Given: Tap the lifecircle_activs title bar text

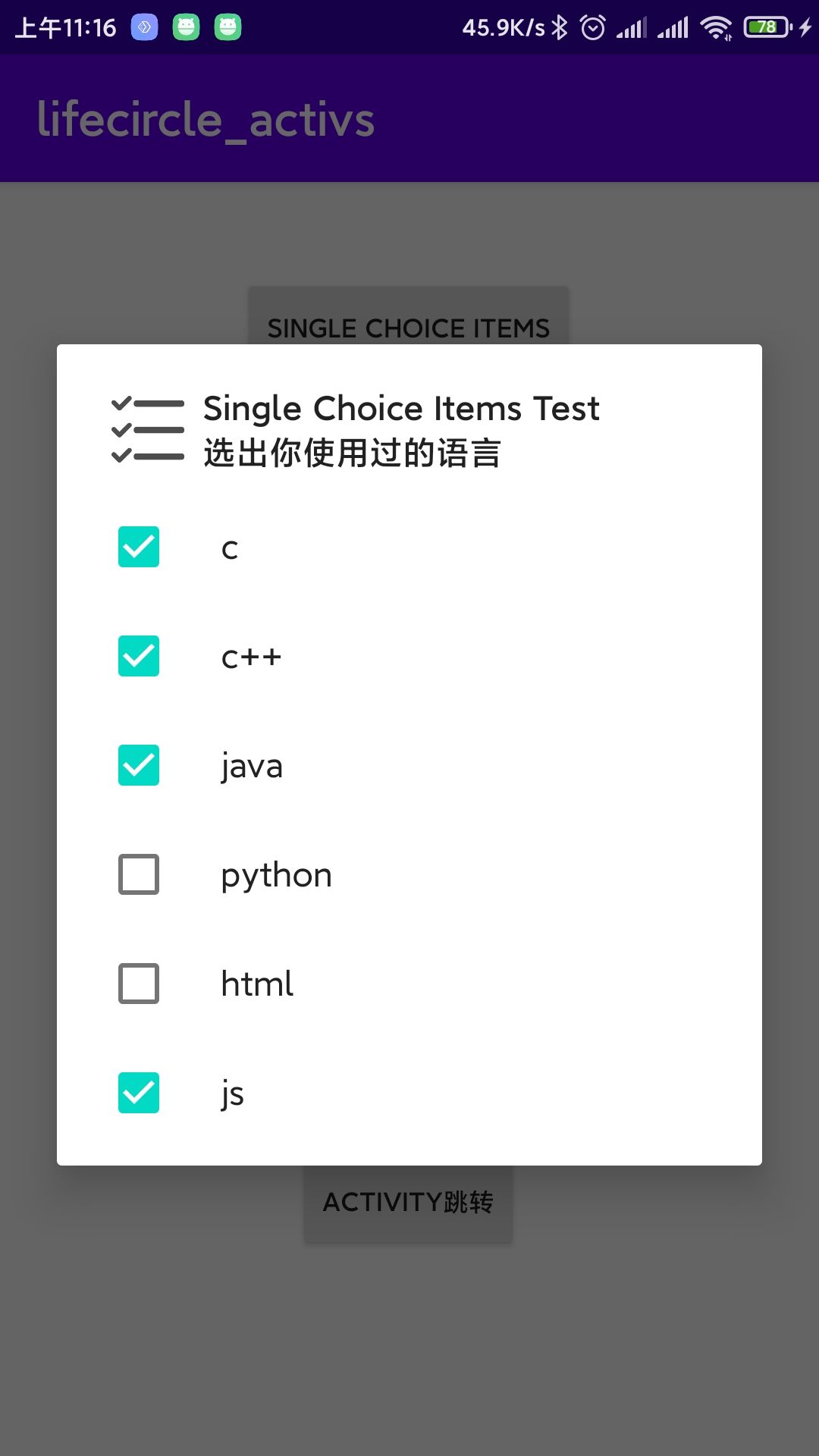Looking at the screenshot, I should click(206, 119).
